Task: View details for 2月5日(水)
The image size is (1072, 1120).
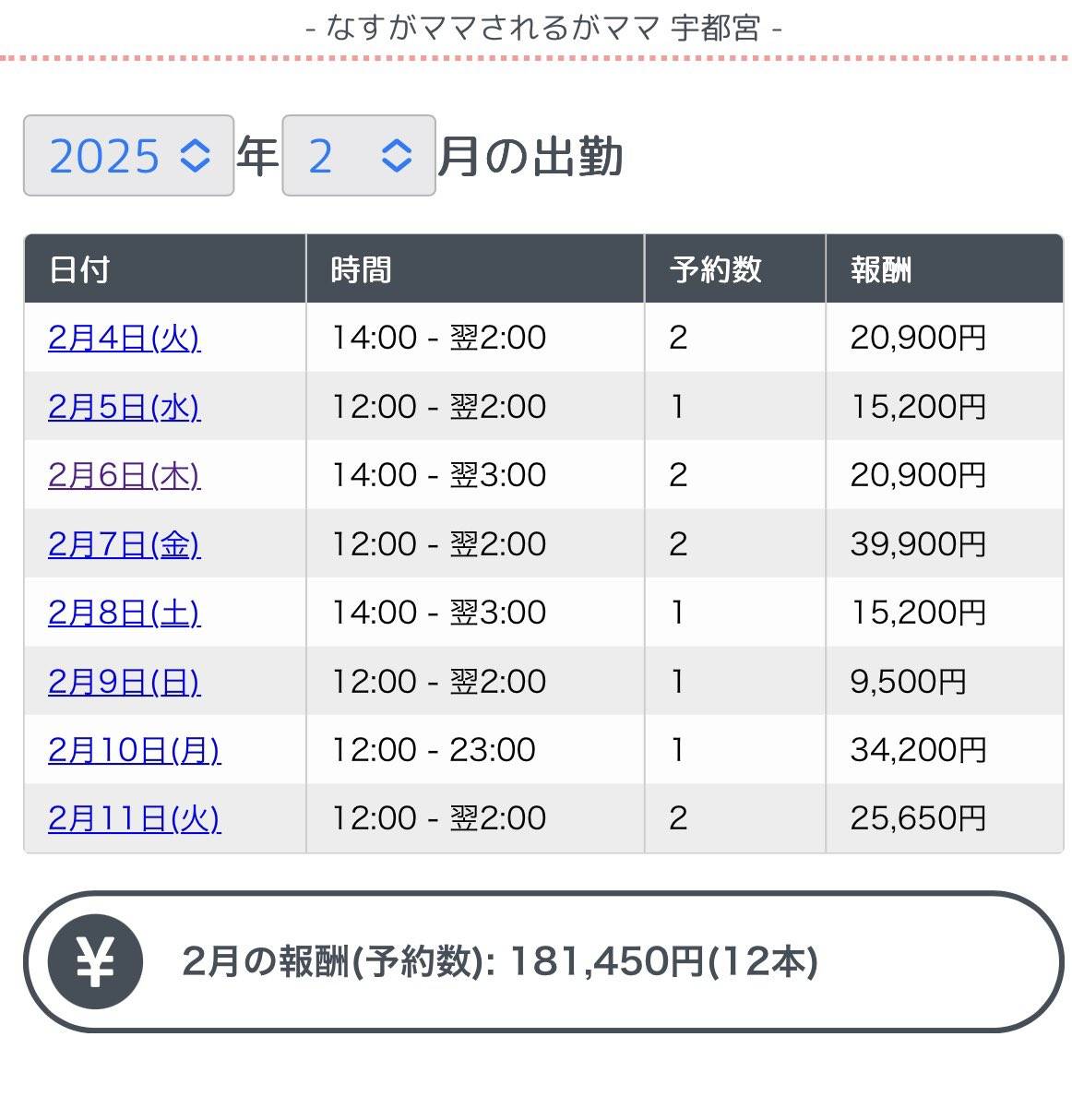Action: click(x=124, y=407)
